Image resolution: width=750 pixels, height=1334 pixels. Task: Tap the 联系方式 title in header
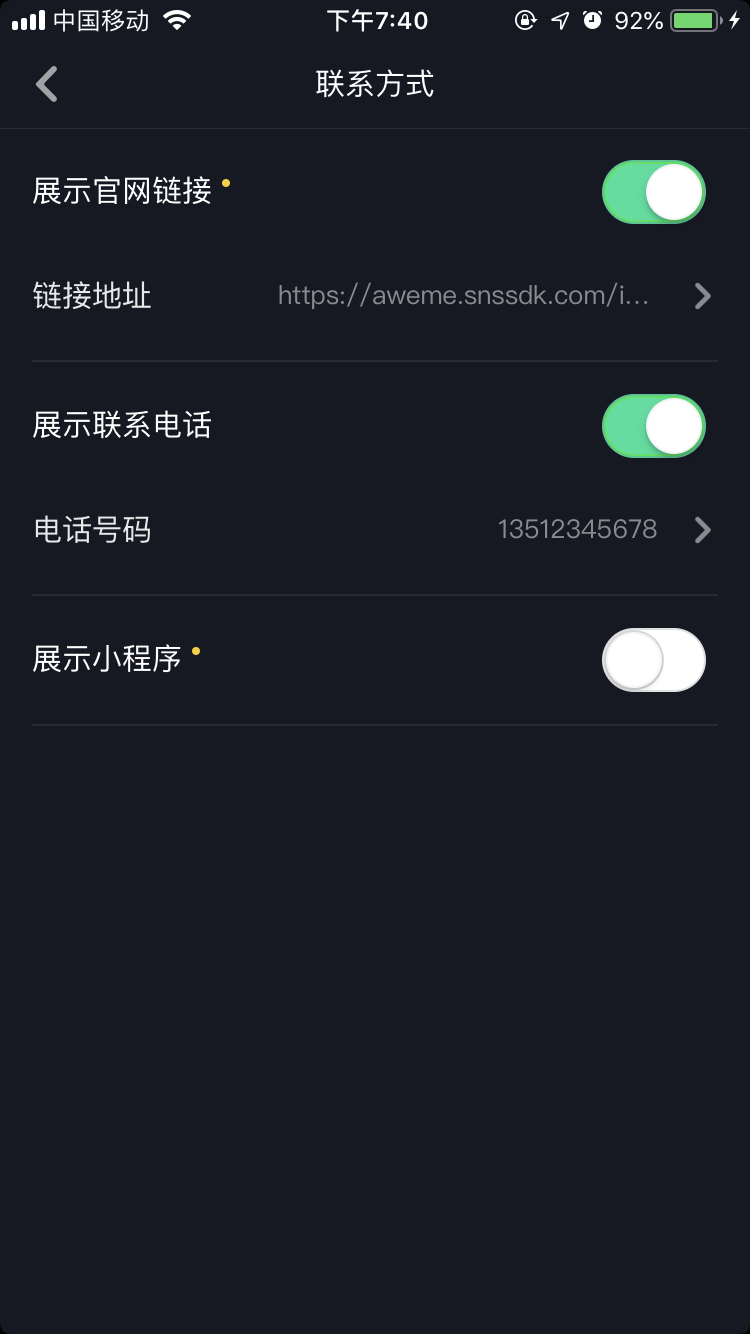point(374,84)
